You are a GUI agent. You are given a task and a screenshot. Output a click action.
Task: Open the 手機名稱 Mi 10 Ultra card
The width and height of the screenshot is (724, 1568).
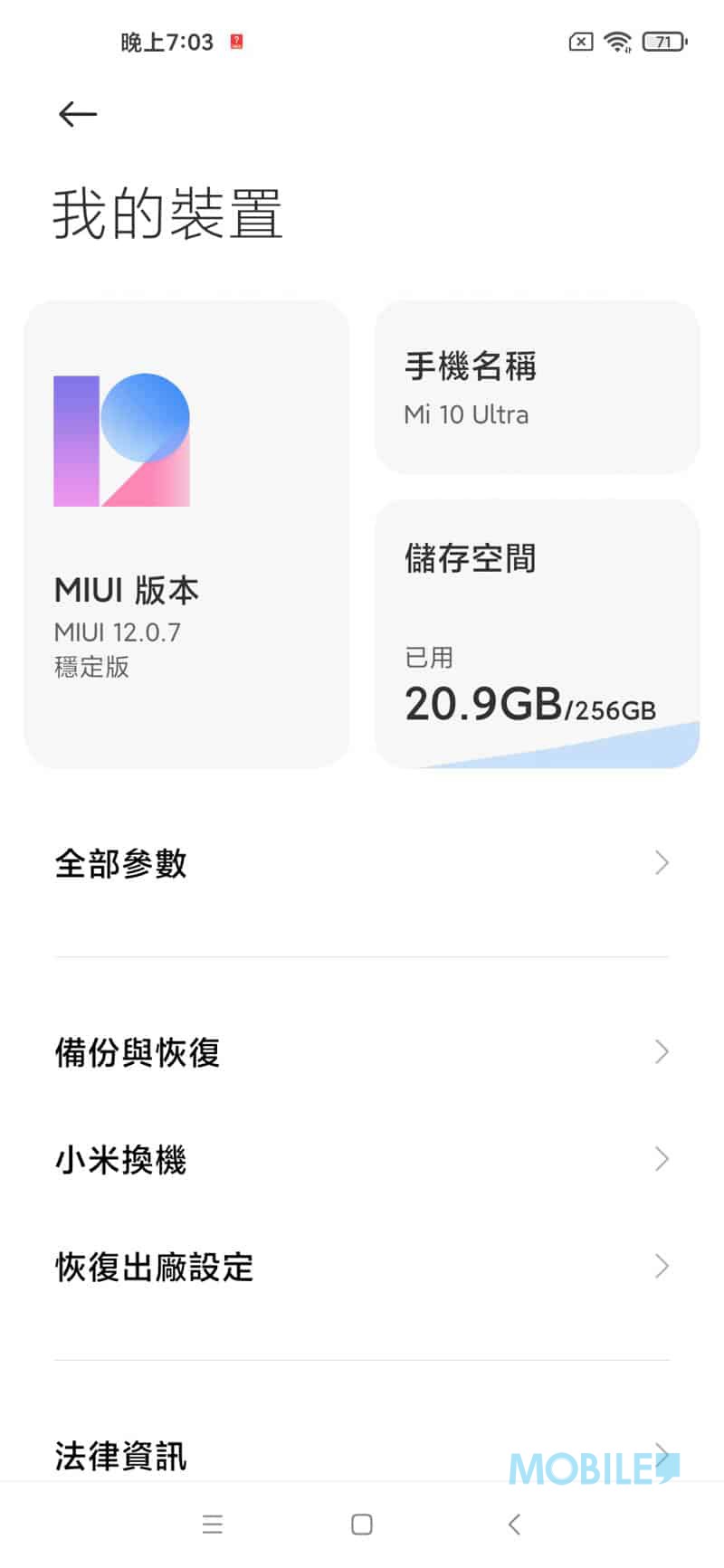tap(537, 387)
